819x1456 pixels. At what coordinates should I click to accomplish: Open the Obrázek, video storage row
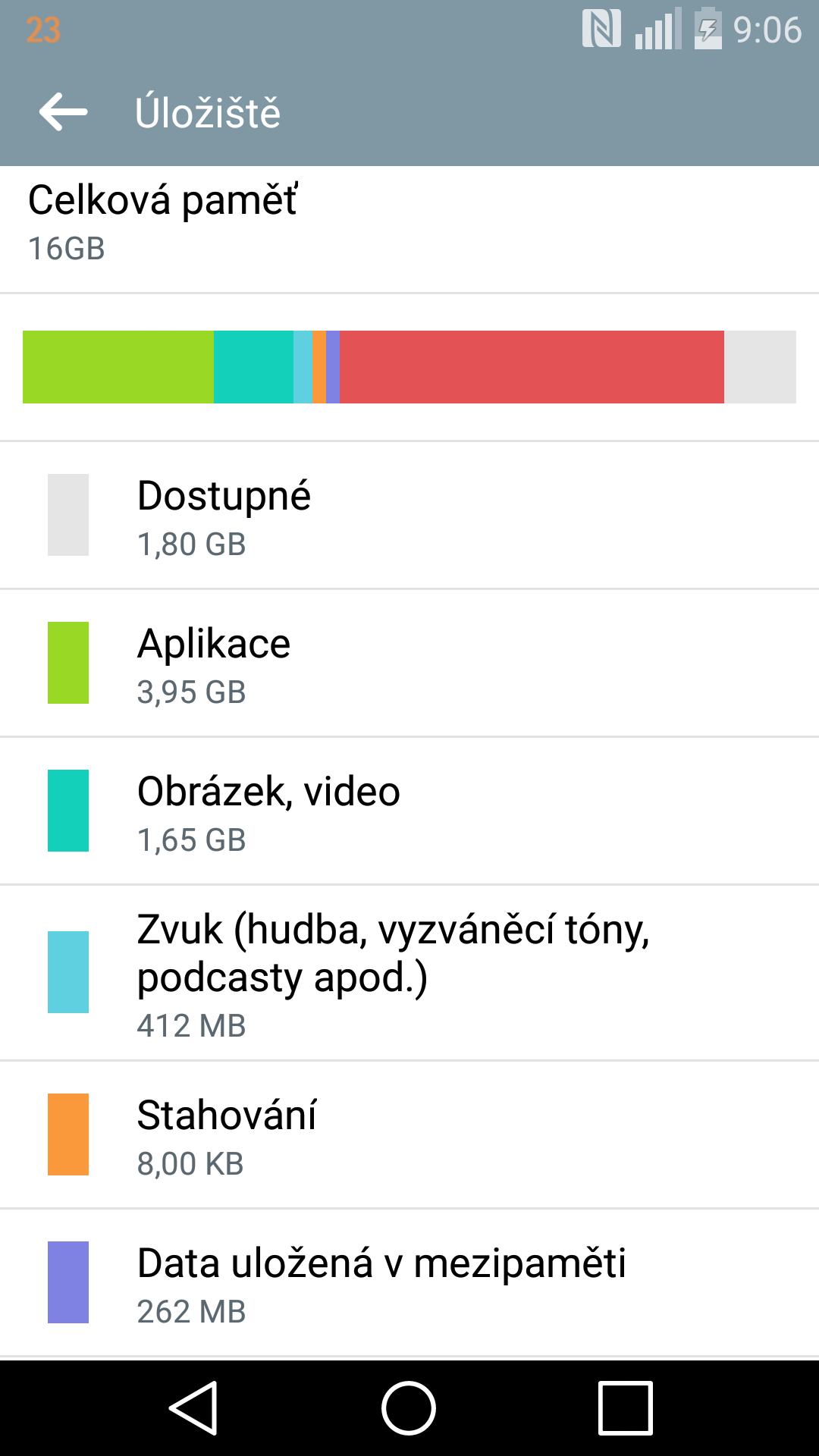pyautogui.click(x=409, y=811)
